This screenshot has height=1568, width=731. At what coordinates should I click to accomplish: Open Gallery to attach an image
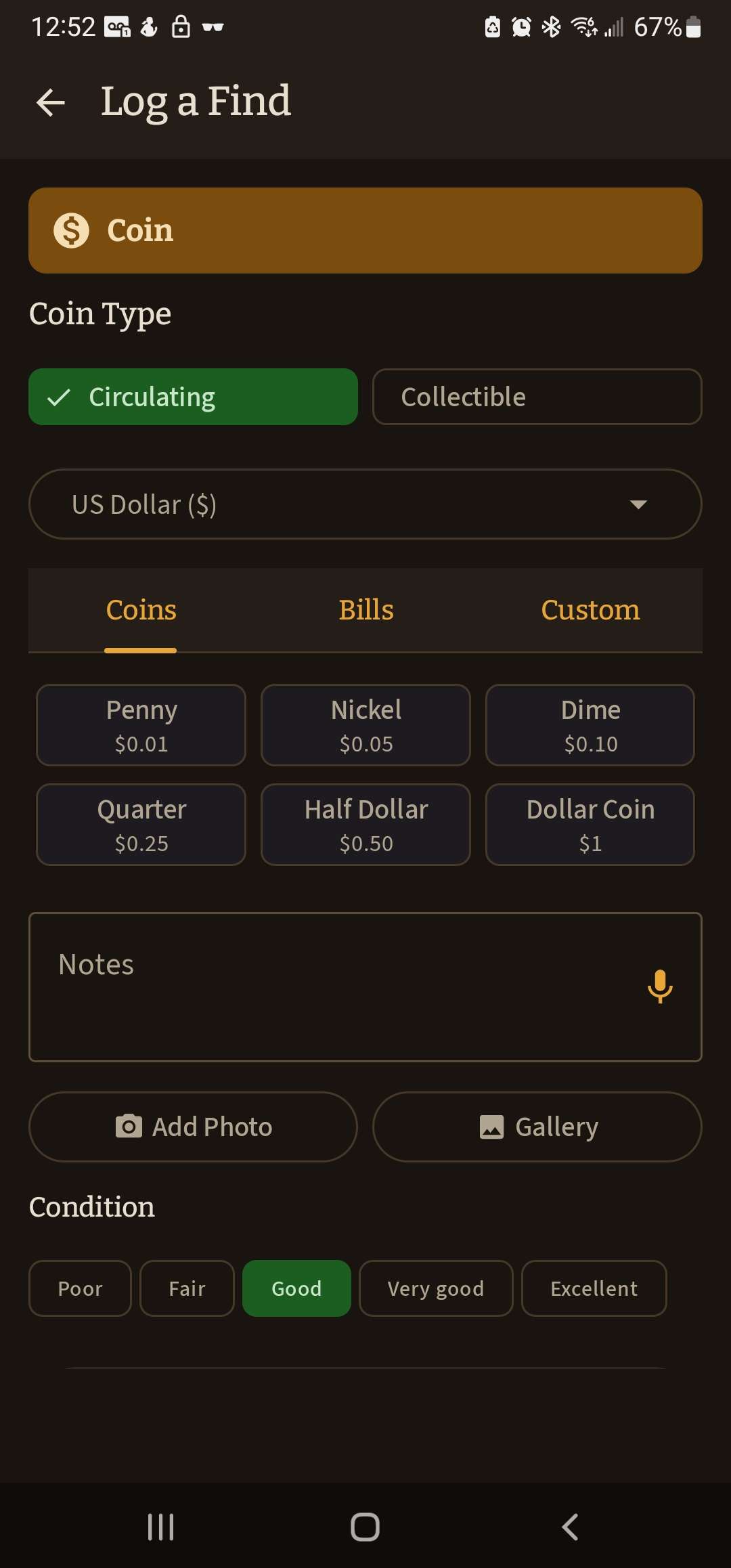click(537, 1127)
